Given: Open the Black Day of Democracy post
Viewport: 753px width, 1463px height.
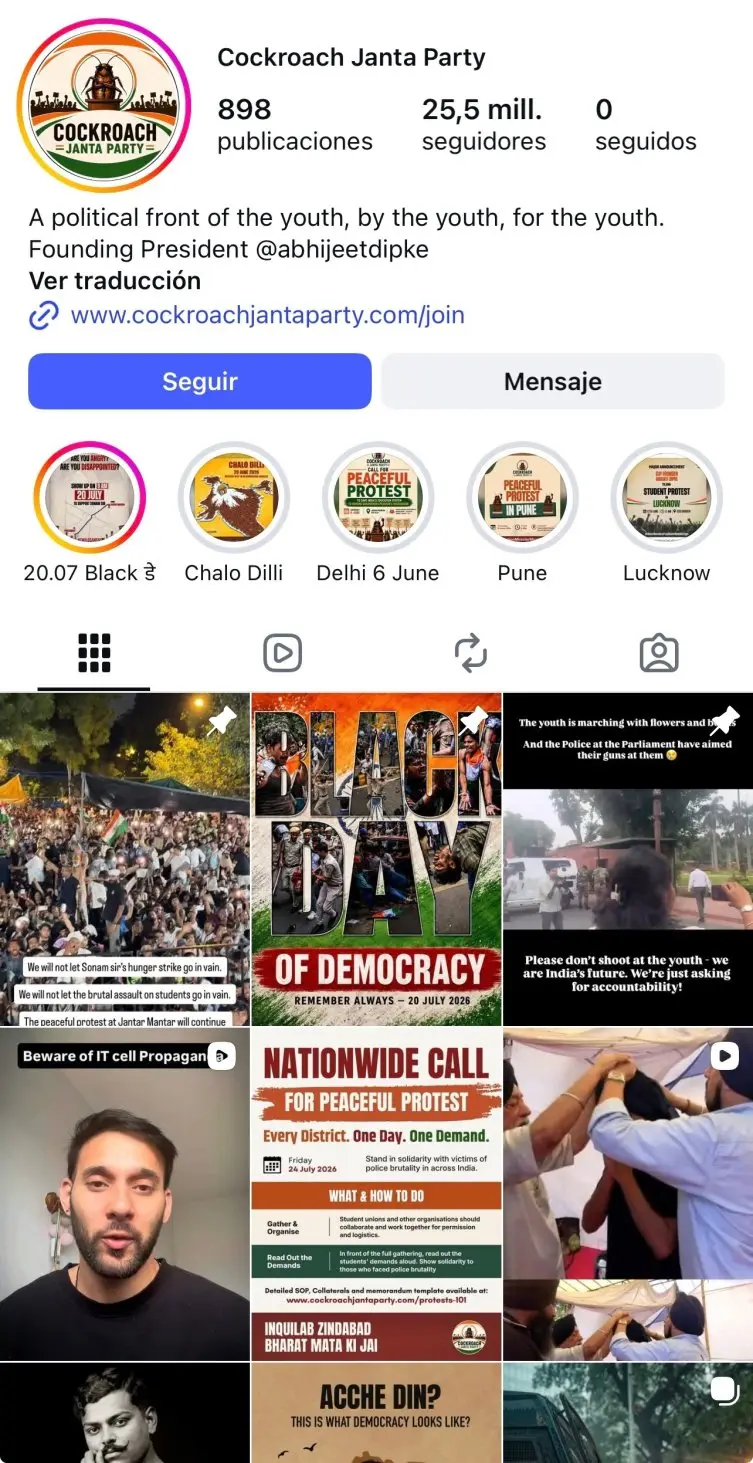Looking at the screenshot, I should pyautogui.click(x=376, y=860).
